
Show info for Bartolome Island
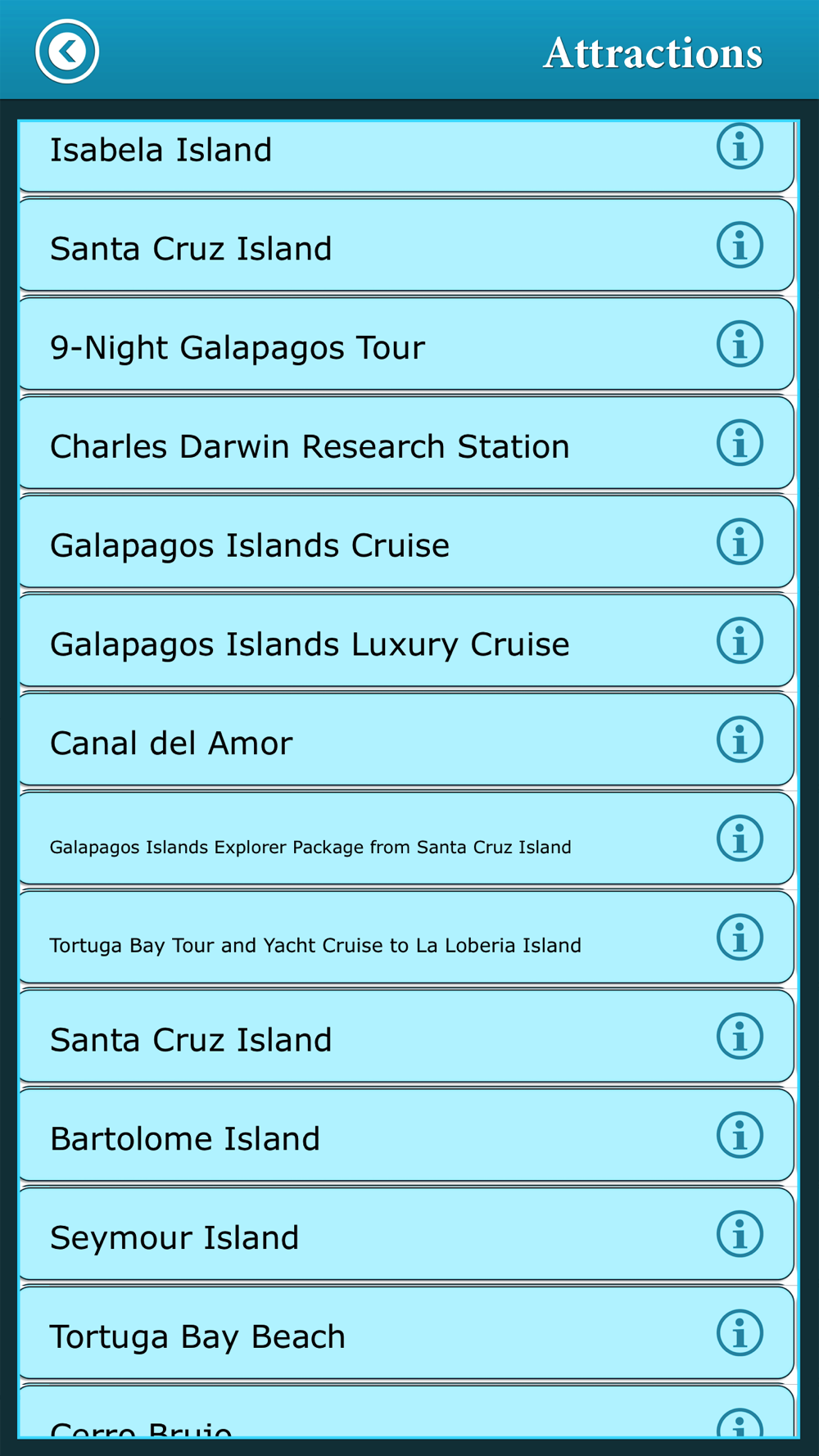pos(740,1135)
